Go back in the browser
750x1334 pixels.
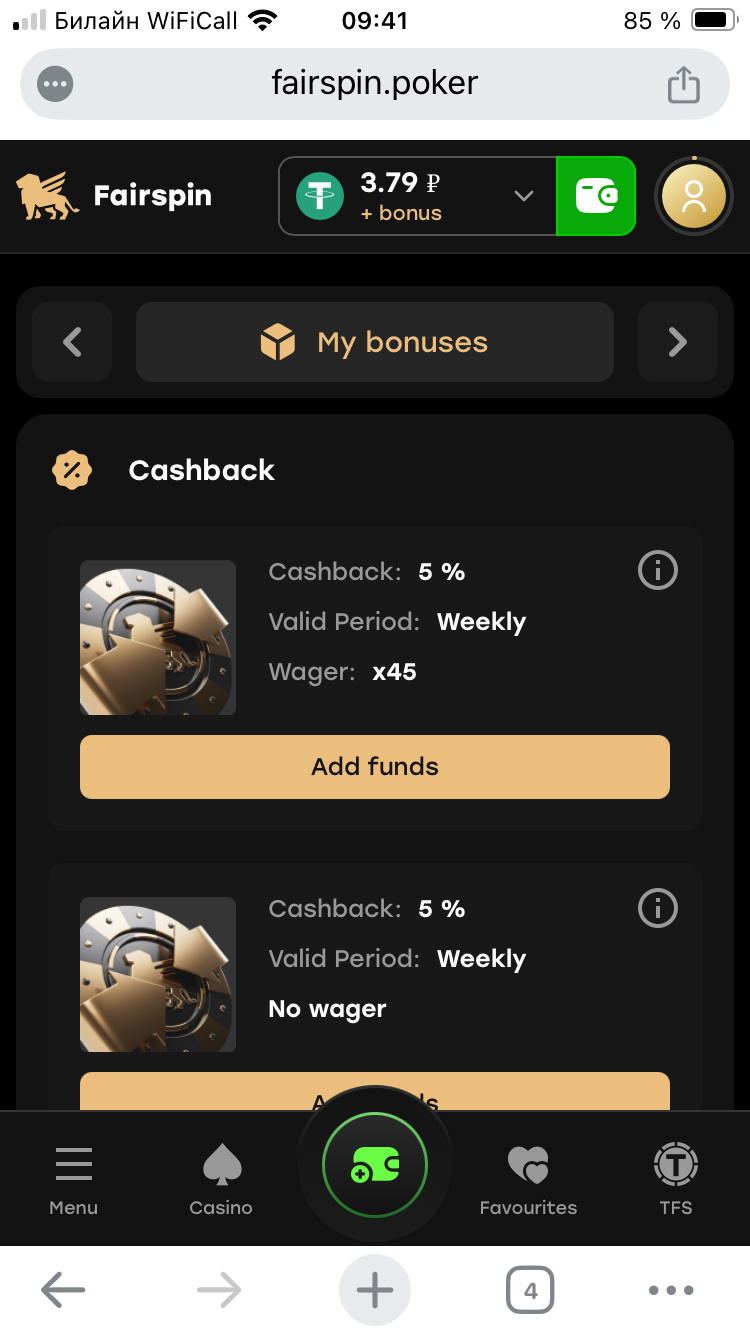pyautogui.click(x=63, y=1291)
